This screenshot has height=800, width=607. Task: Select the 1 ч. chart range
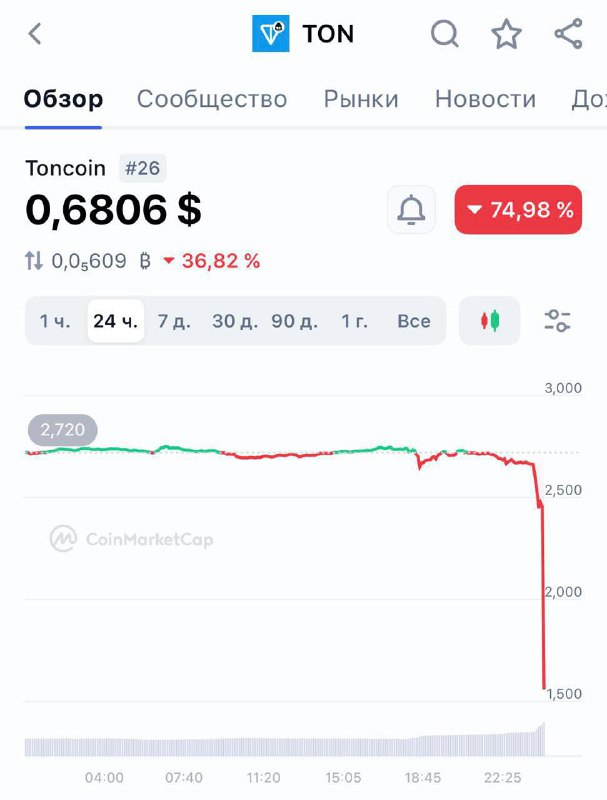tap(55, 321)
